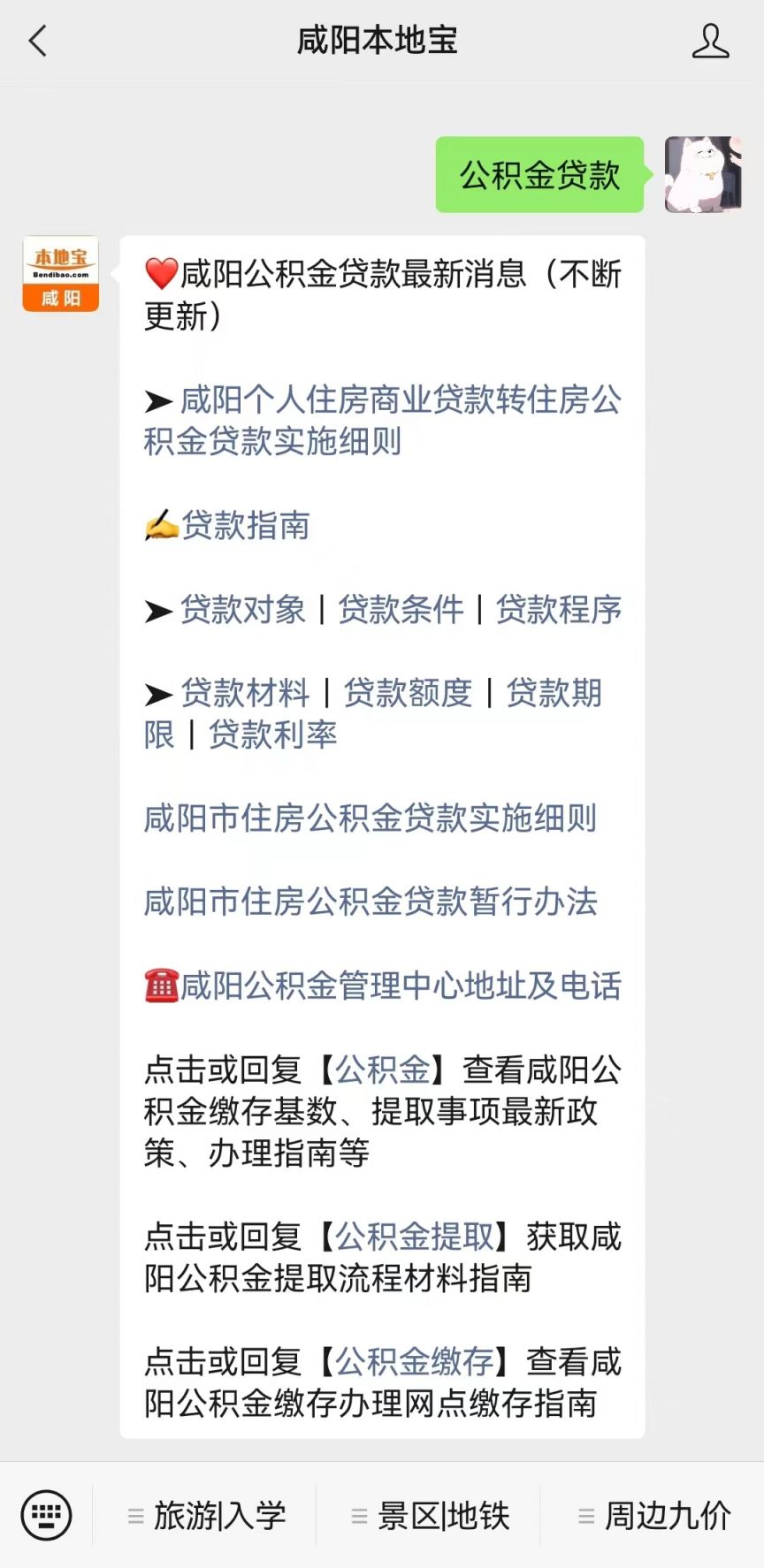Open the 贷款材料 link
The image size is (764, 1568).
pos(245,693)
